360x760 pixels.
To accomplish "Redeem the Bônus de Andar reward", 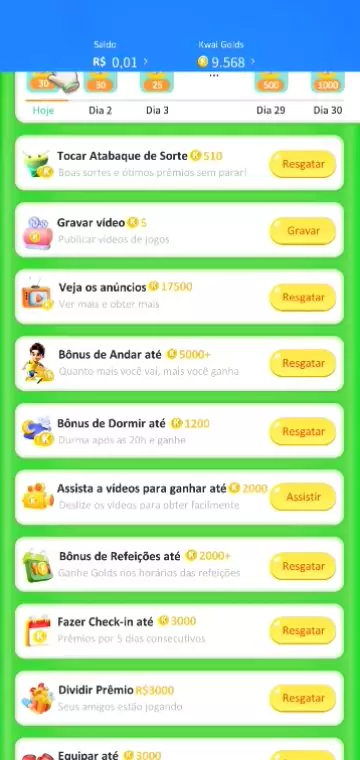I will [303, 364].
